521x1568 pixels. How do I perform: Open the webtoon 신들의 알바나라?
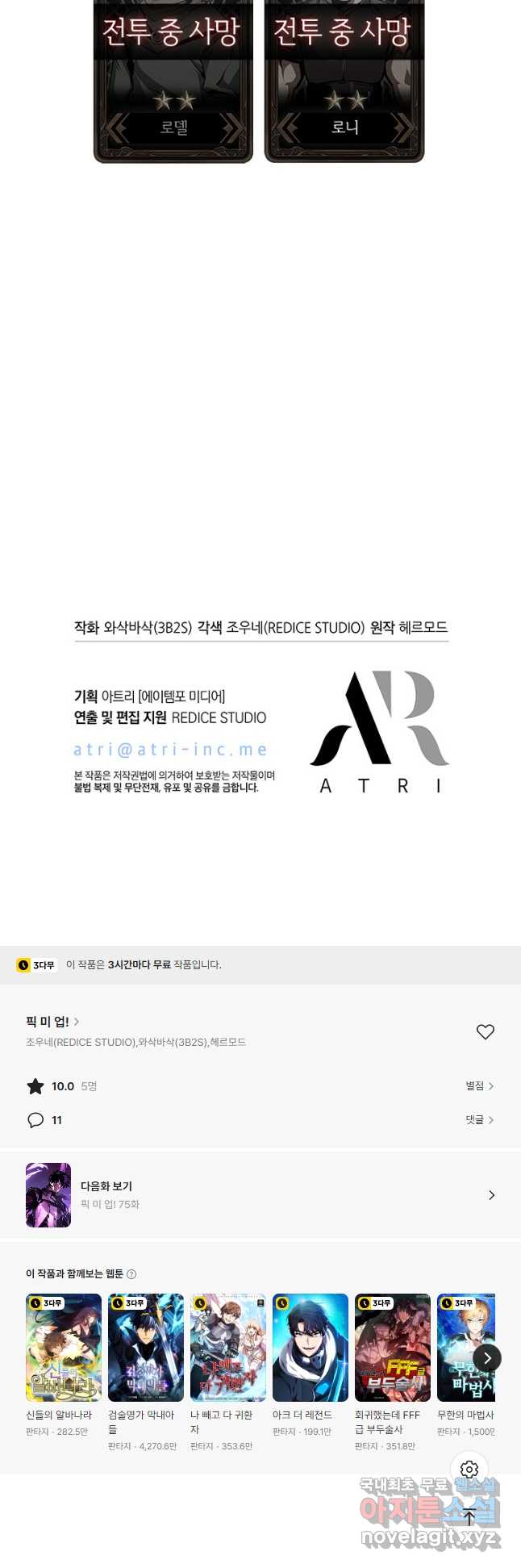(x=64, y=1348)
